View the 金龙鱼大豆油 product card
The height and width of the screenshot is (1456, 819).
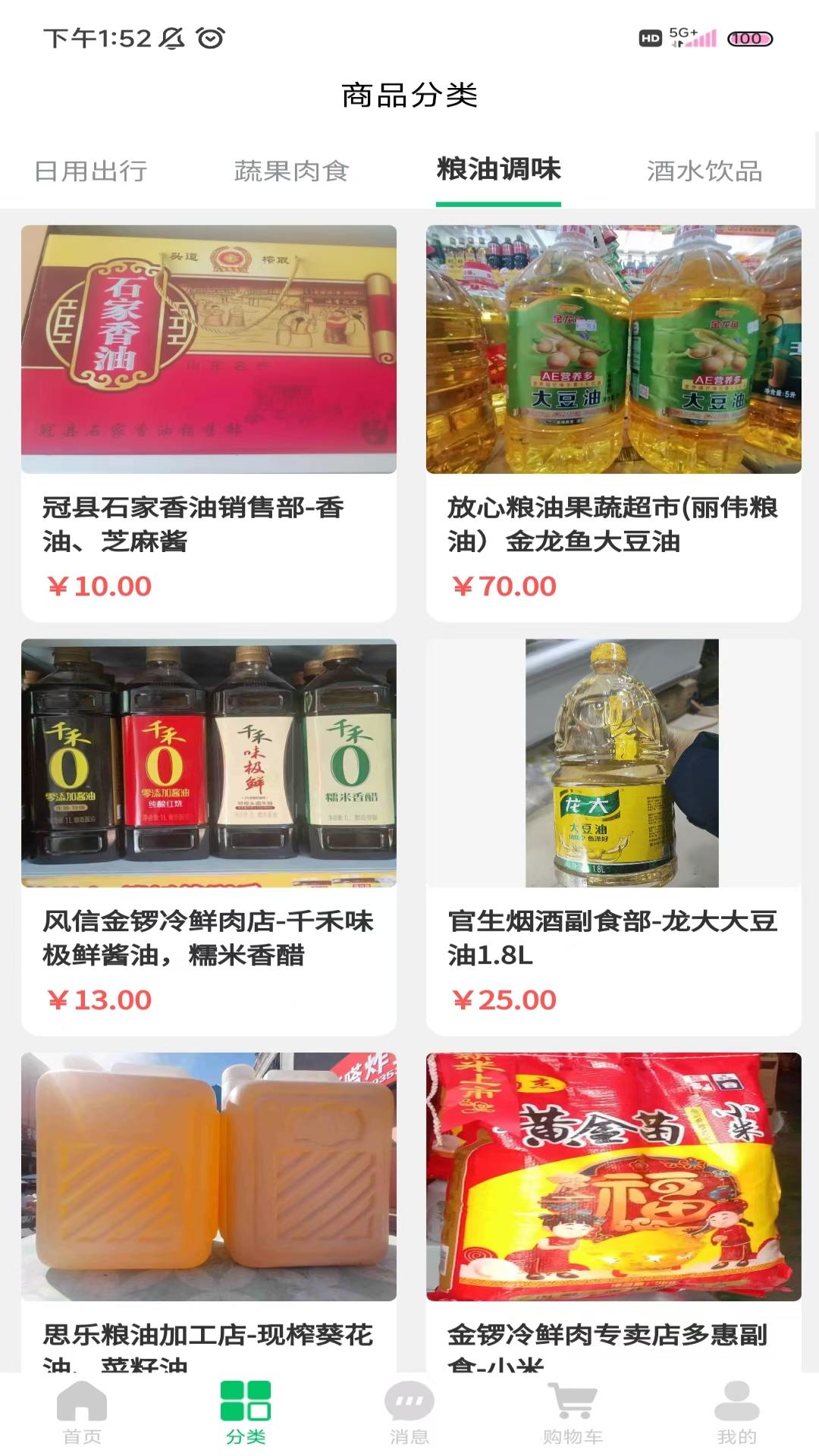tap(613, 423)
